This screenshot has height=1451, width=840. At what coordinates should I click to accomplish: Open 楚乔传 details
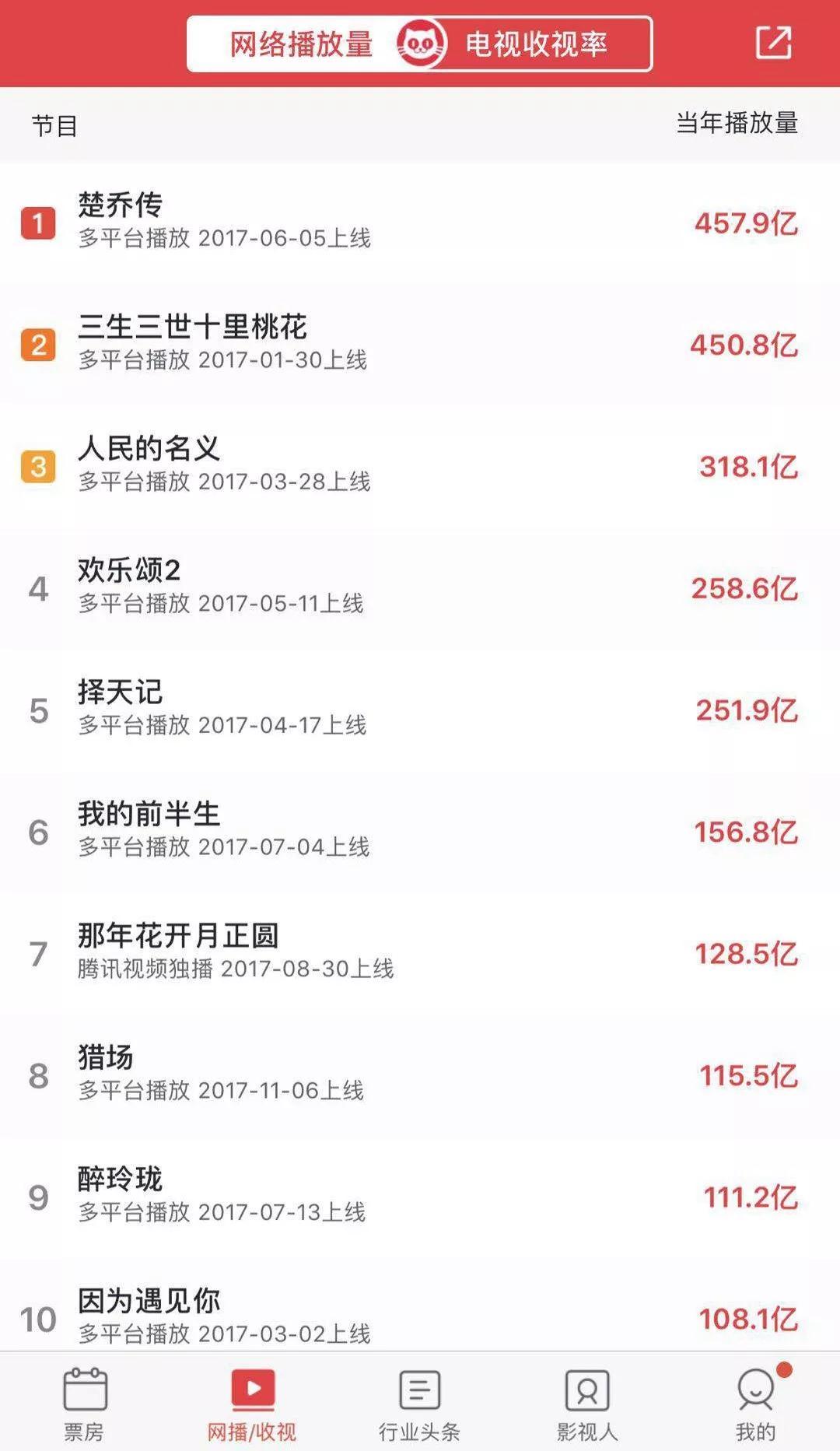[420, 223]
